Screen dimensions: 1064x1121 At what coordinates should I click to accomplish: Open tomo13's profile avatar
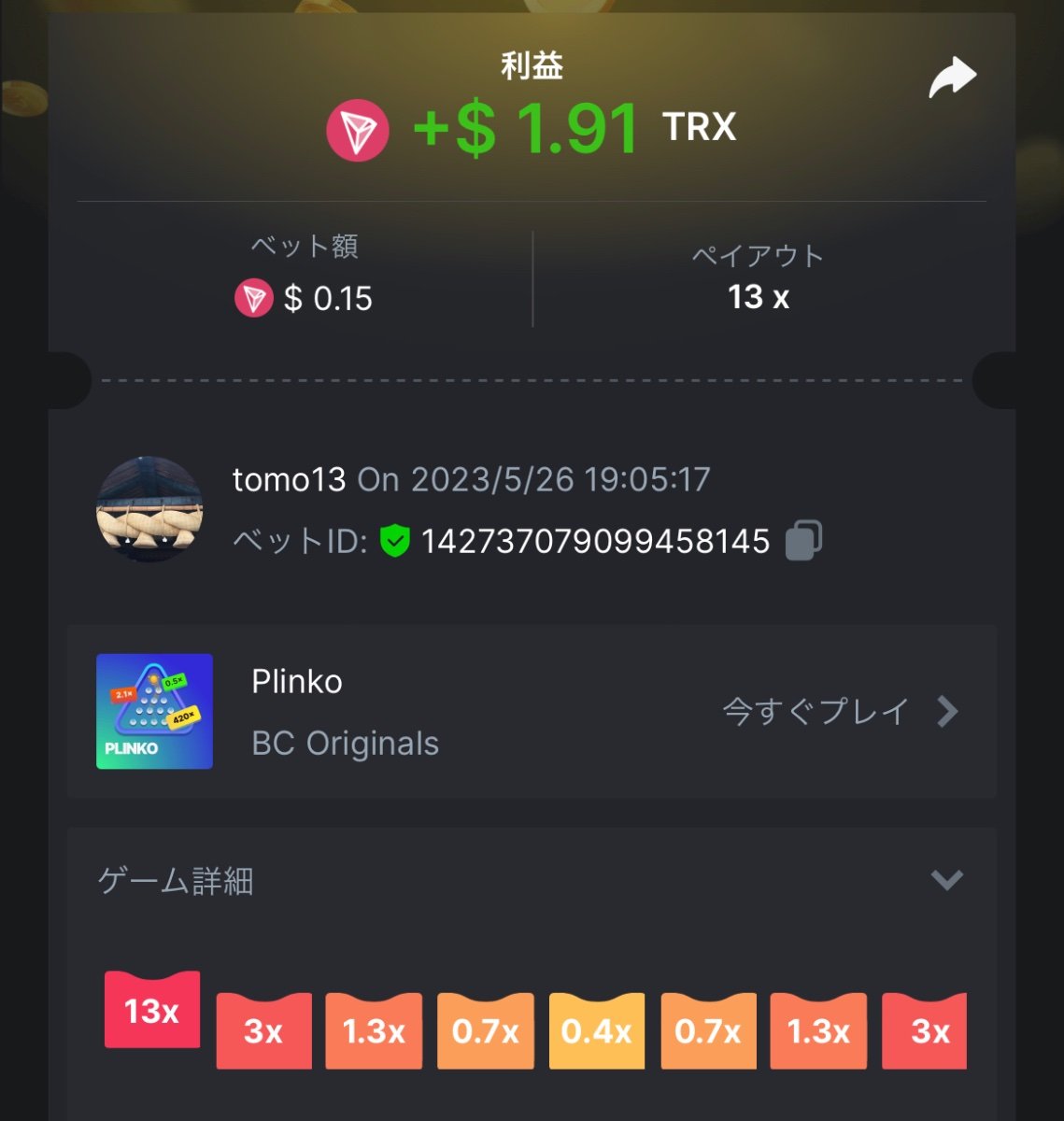click(x=149, y=509)
